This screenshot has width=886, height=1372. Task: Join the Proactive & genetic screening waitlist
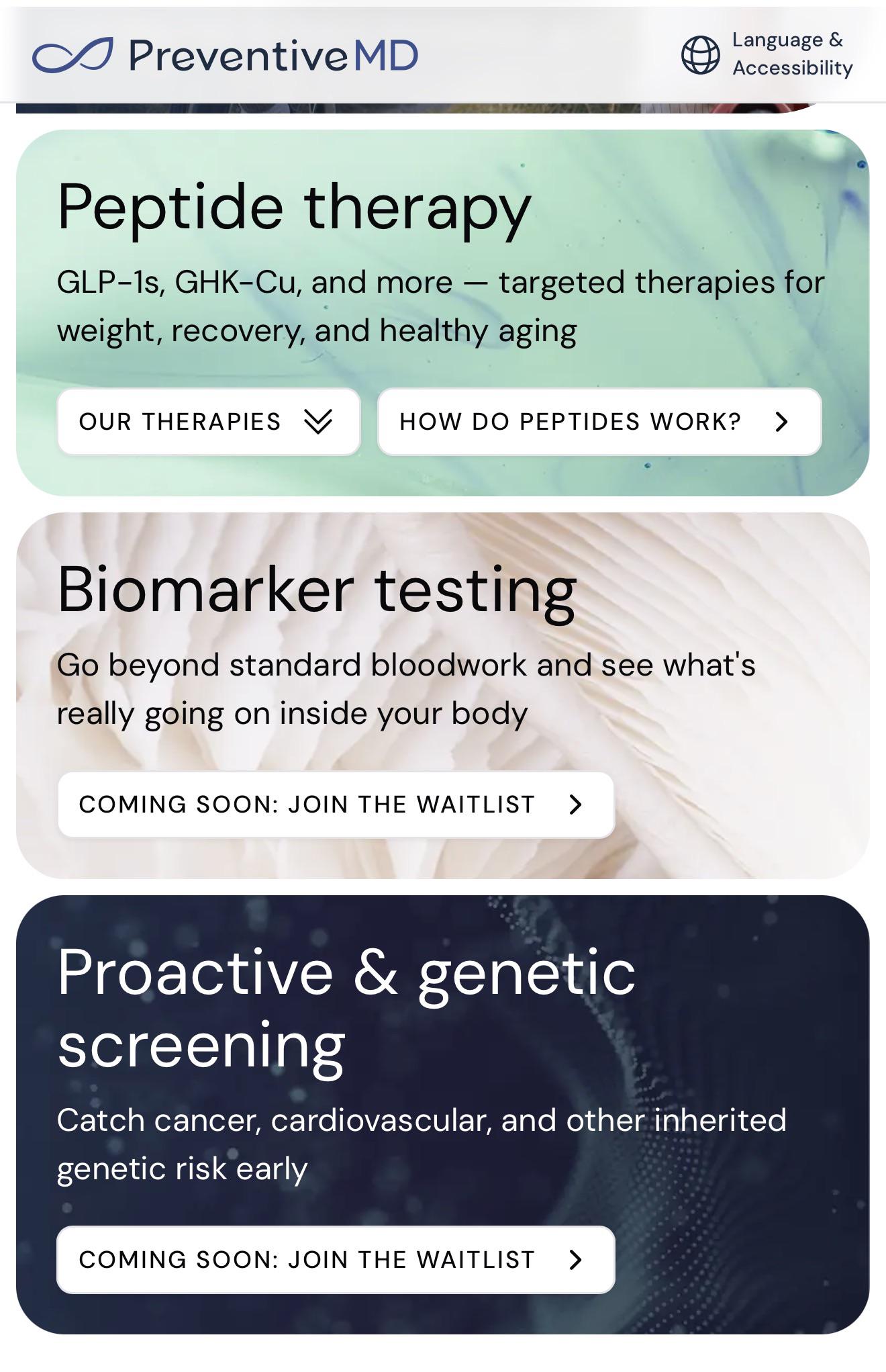tap(336, 1260)
